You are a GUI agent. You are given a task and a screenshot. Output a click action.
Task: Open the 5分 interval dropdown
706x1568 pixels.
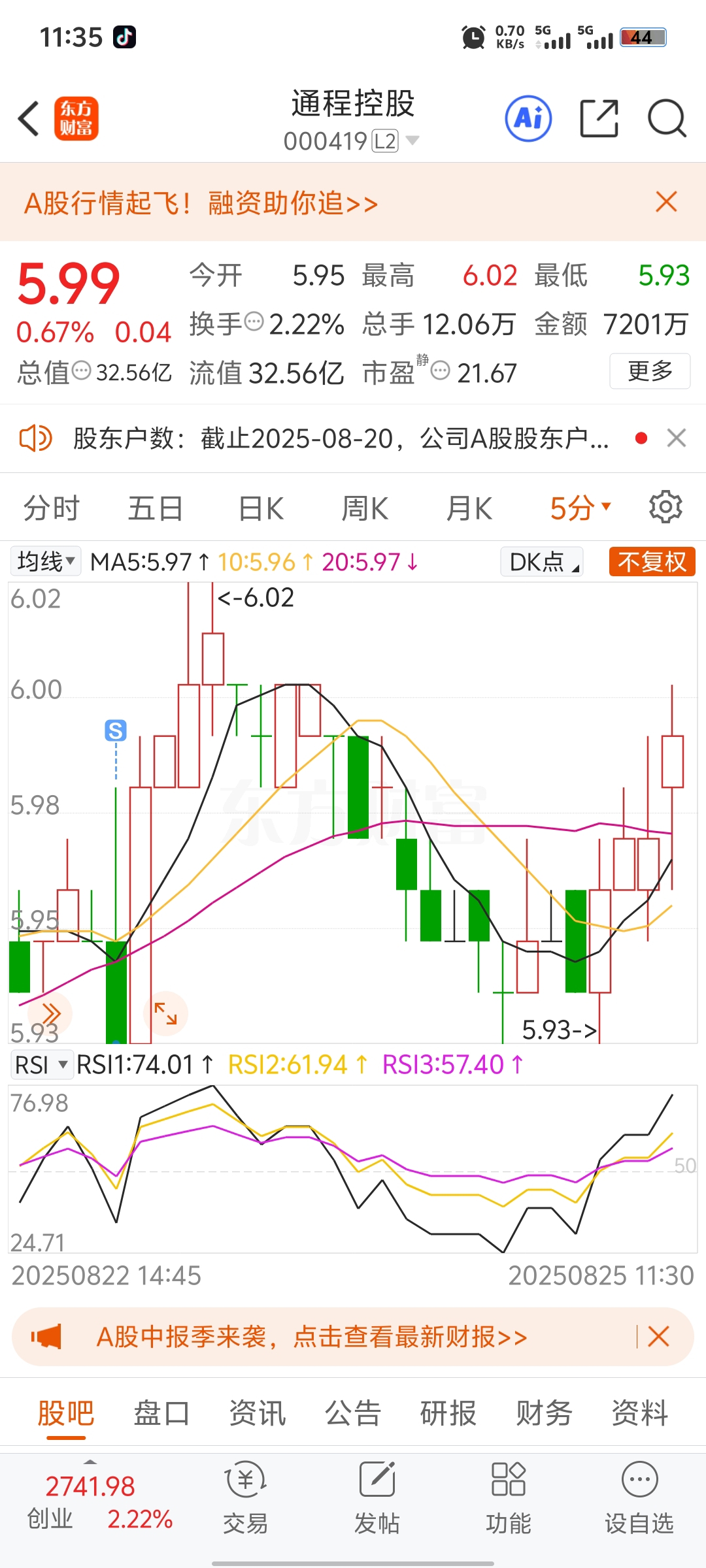(x=580, y=508)
